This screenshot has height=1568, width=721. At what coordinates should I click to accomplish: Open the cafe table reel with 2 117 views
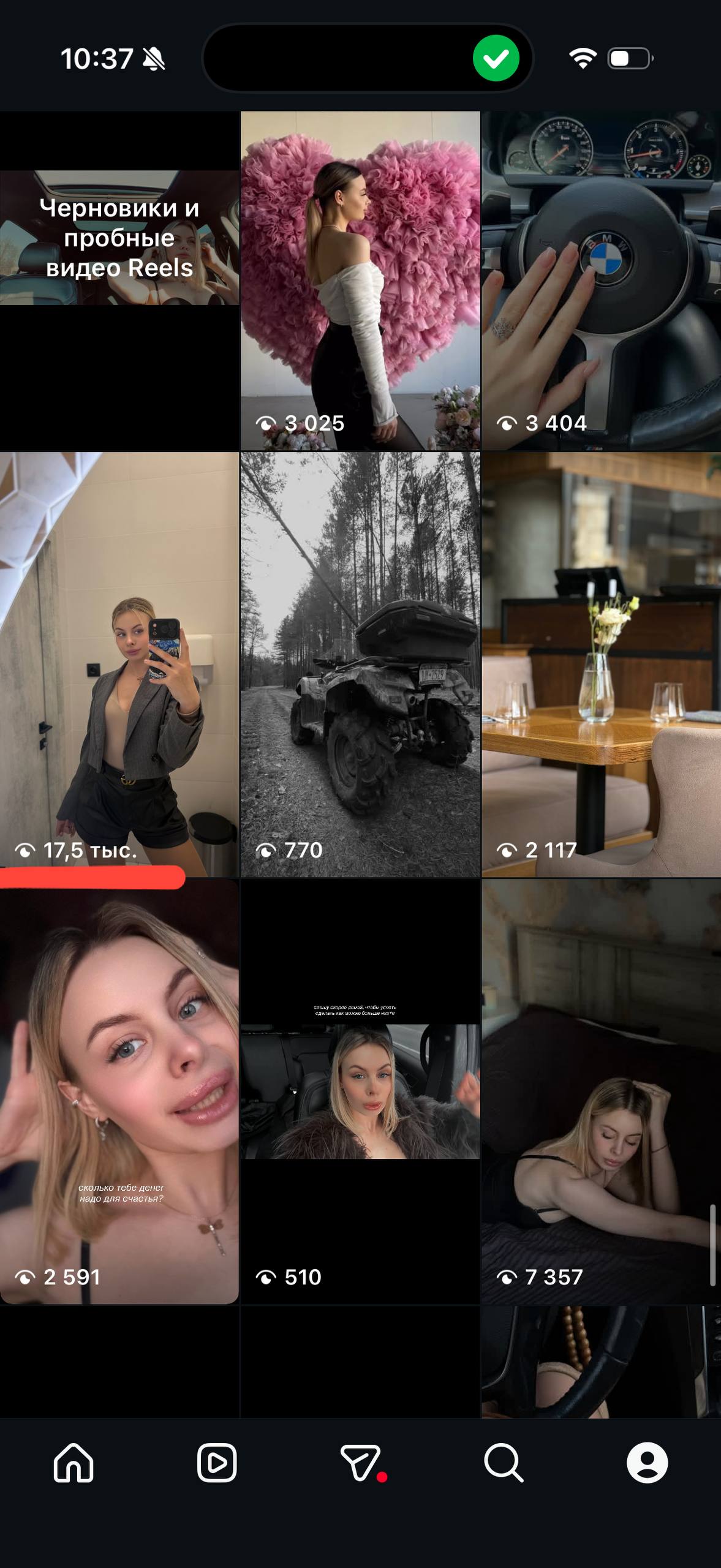(601, 665)
